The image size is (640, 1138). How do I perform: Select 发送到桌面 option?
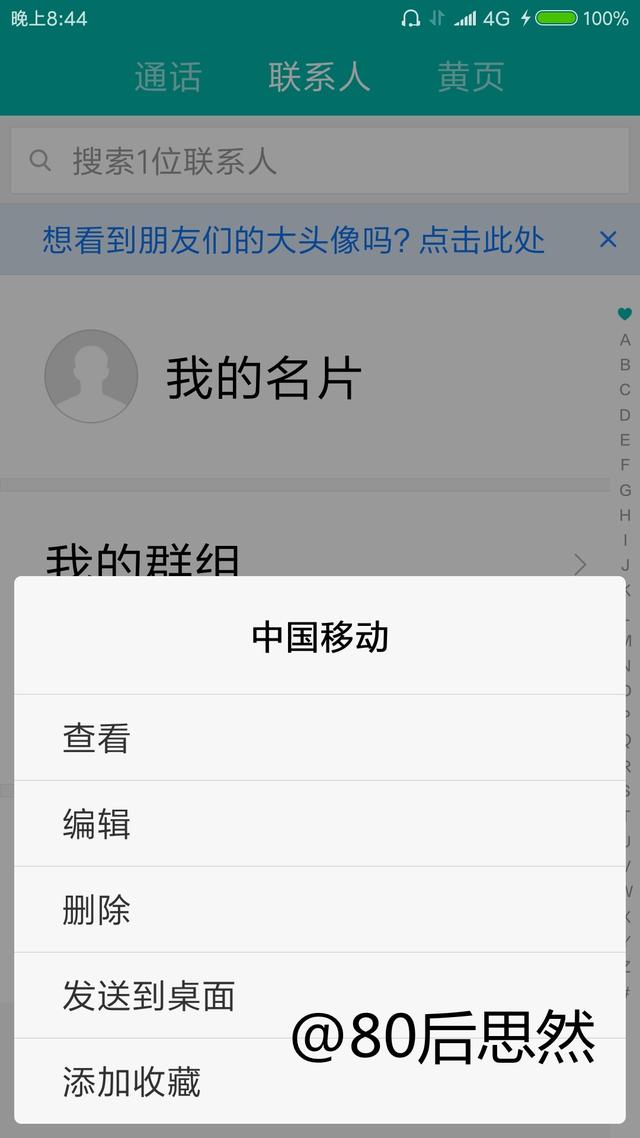pos(319,995)
